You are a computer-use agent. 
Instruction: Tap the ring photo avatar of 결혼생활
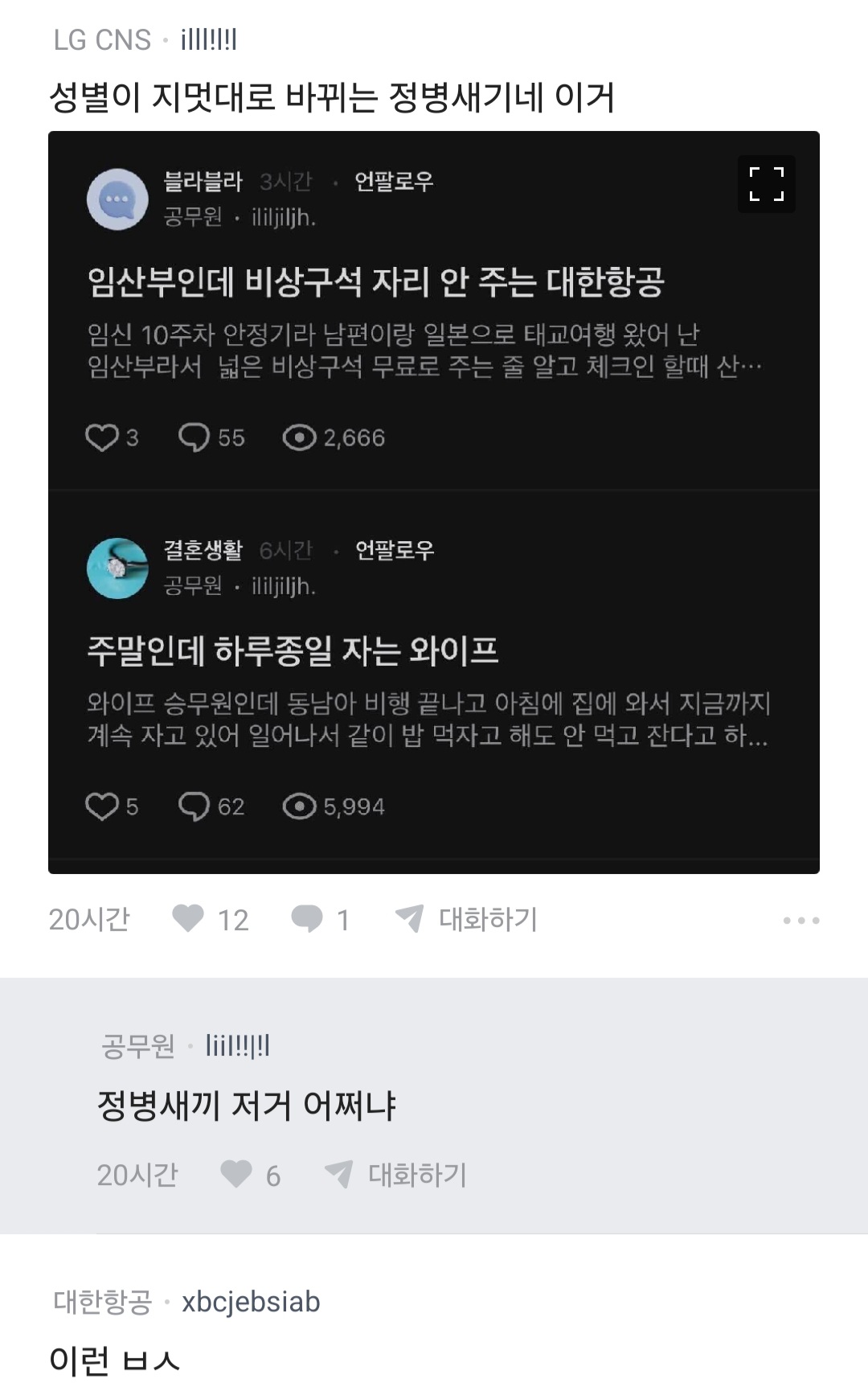click(117, 567)
